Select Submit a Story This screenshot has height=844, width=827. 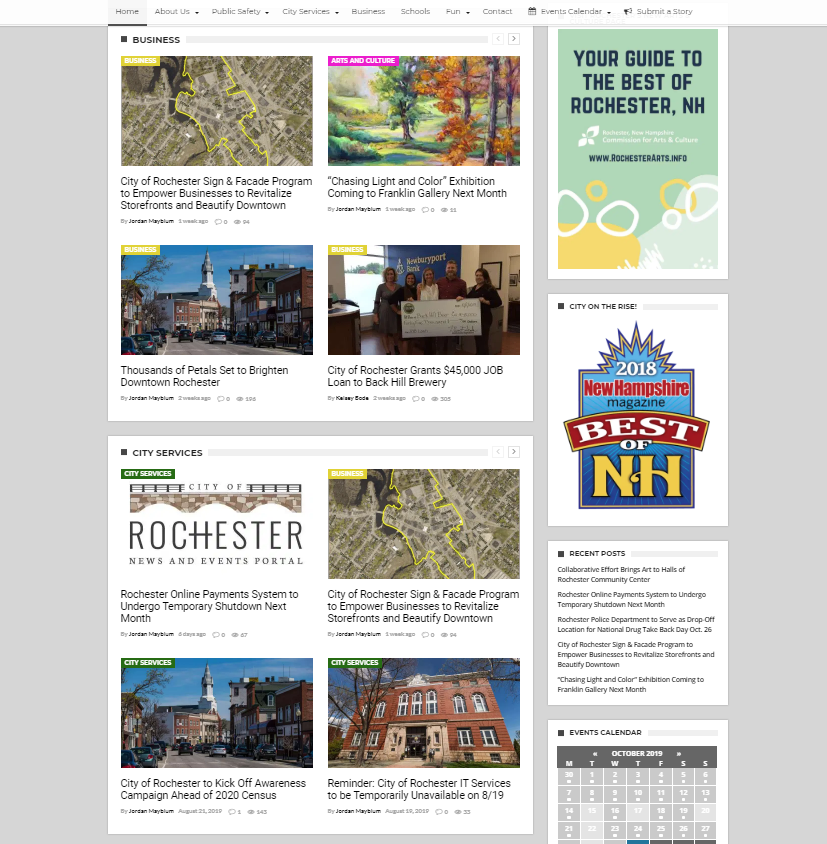coord(658,12)
